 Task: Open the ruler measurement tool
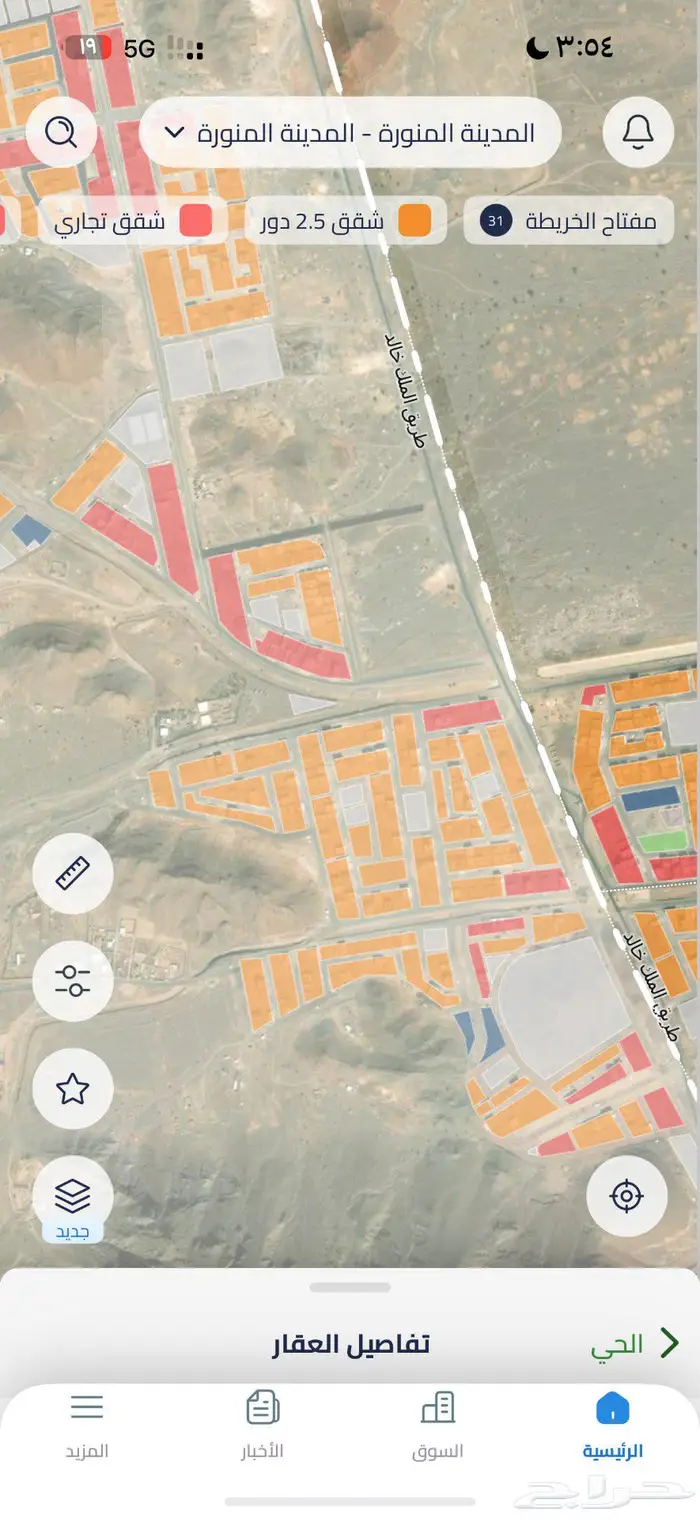pyautogui.click(x=72, y=873)
